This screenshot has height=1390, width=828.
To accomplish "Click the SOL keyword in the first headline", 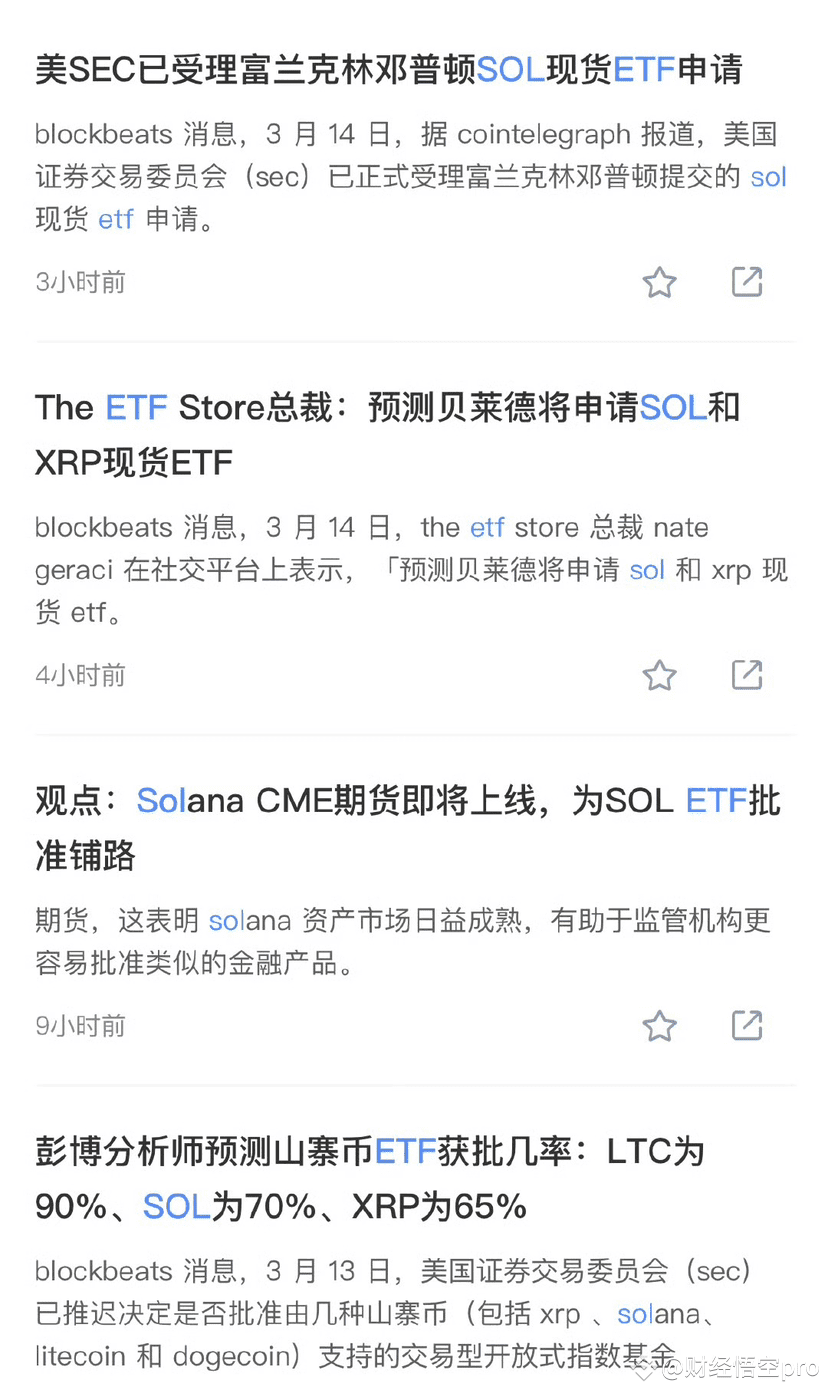I will 510,69.
